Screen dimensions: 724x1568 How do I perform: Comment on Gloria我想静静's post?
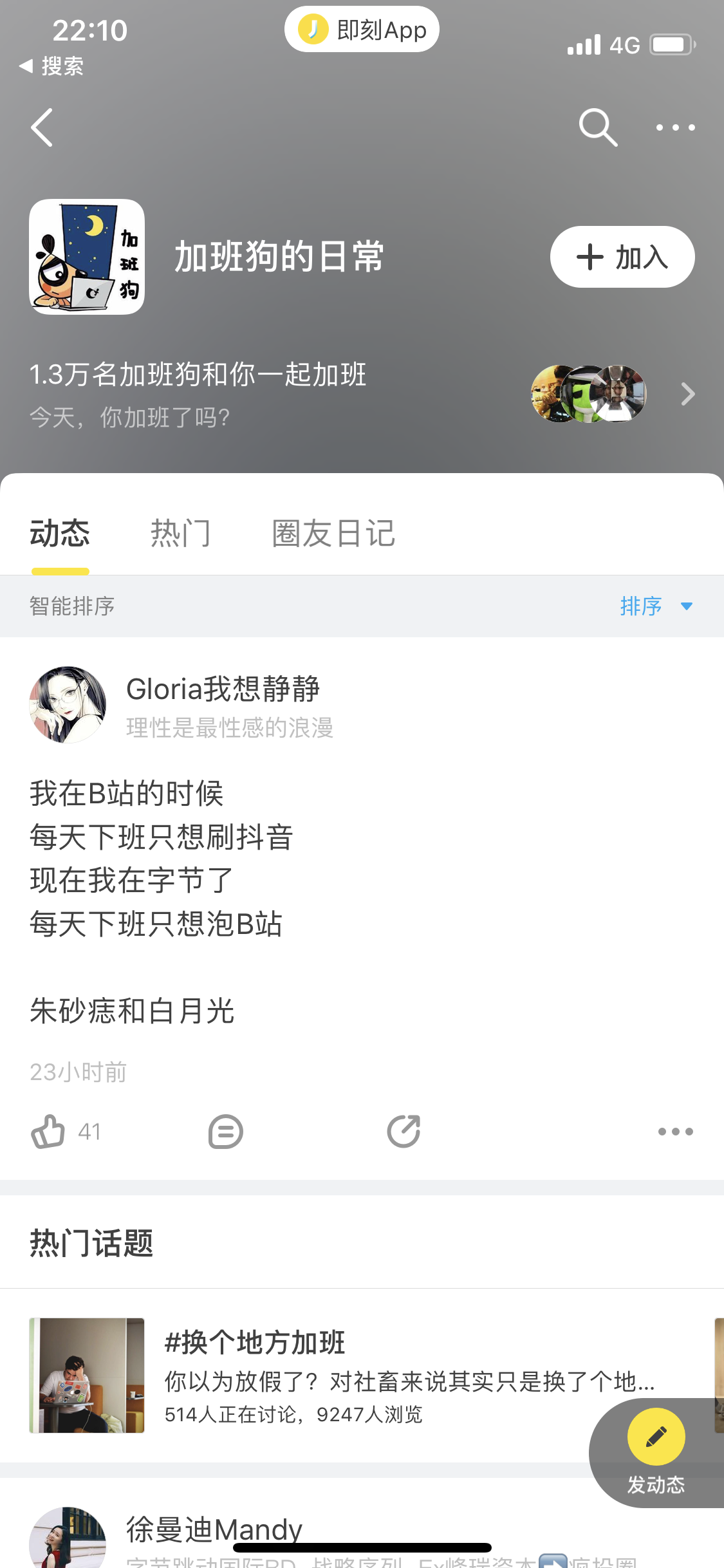coord(226,1132)
